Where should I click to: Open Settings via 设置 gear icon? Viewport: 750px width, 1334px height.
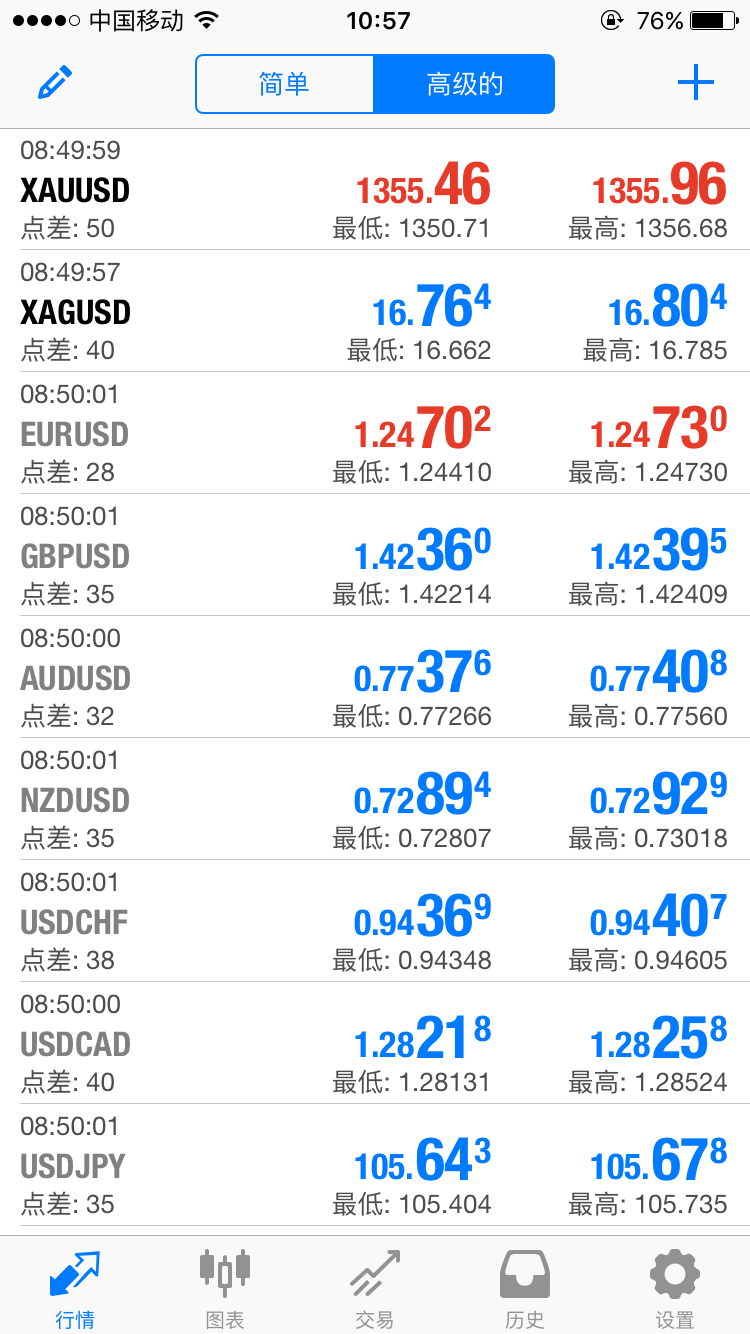tap(673, 1285)
